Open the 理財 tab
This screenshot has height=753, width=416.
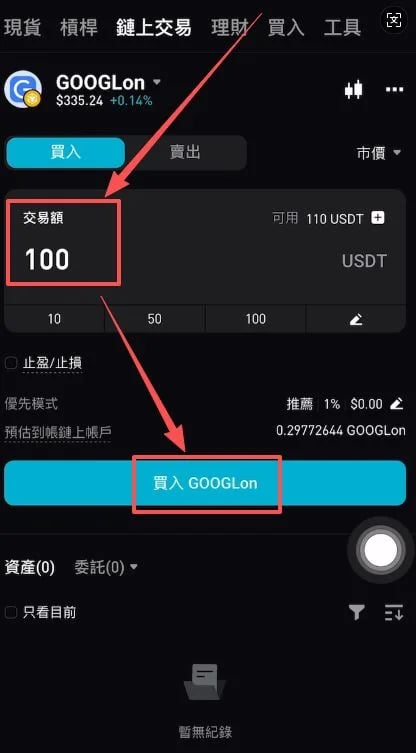(230, 27)
